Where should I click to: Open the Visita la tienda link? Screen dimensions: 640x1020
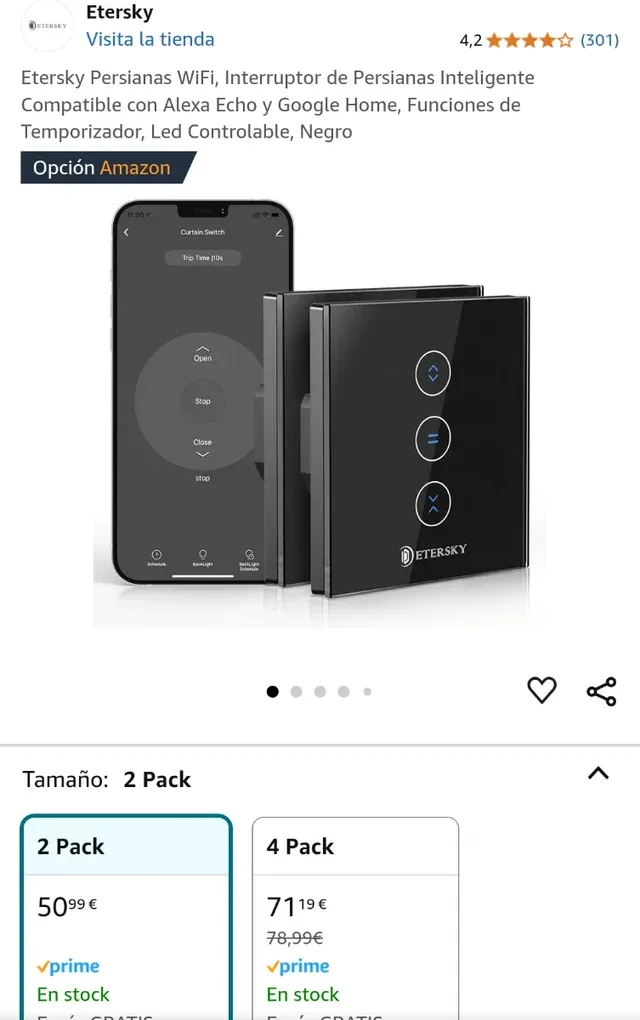[x=150, y=39]
